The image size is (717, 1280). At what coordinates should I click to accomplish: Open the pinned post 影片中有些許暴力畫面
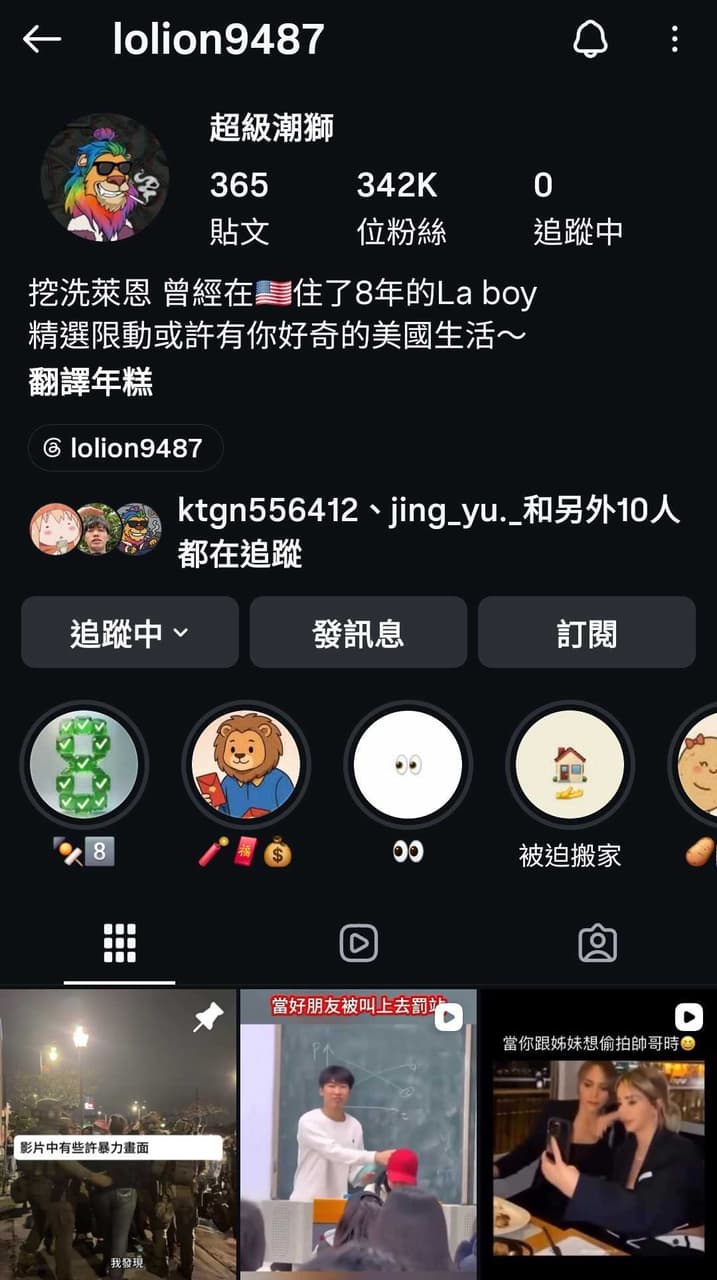pos(118,1134)
